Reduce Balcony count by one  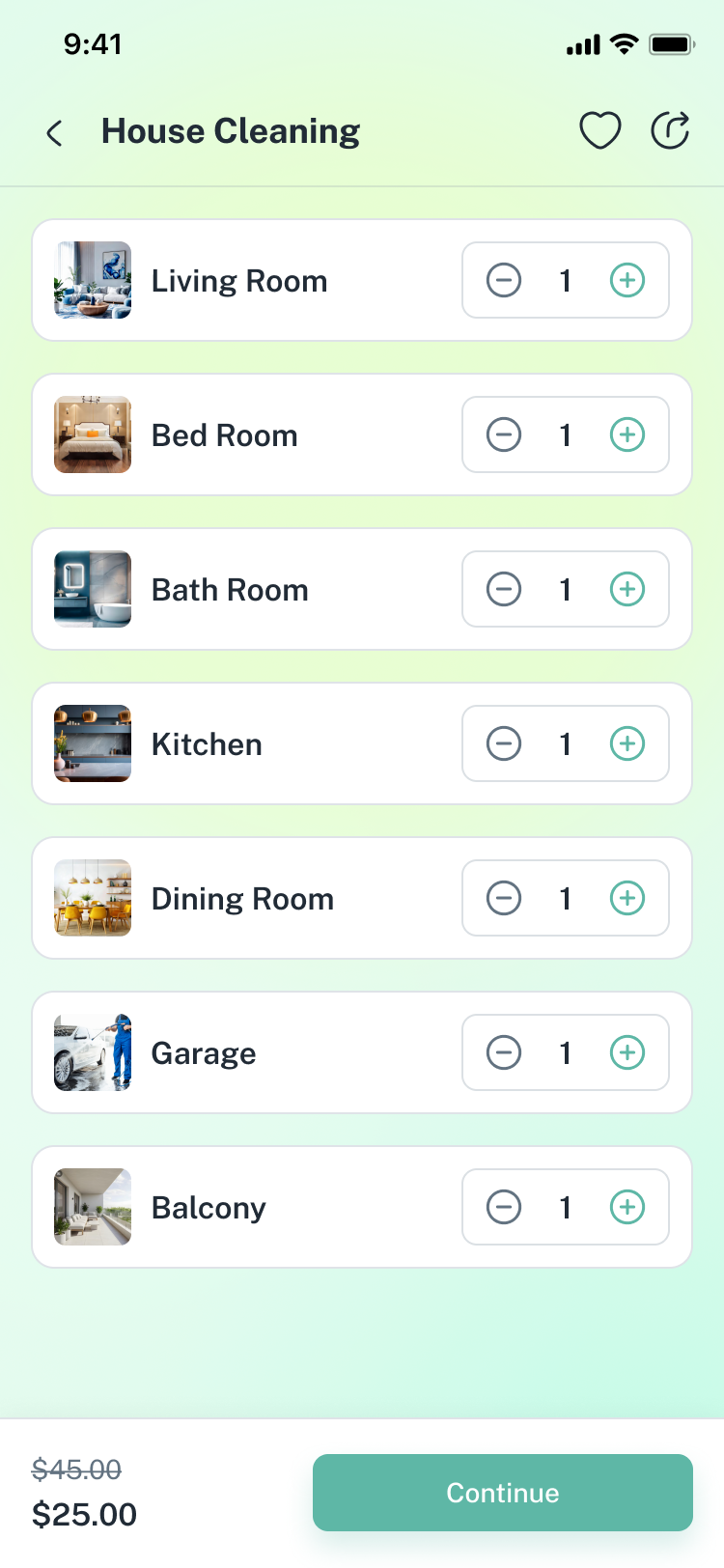click(x=504, y=1207)
